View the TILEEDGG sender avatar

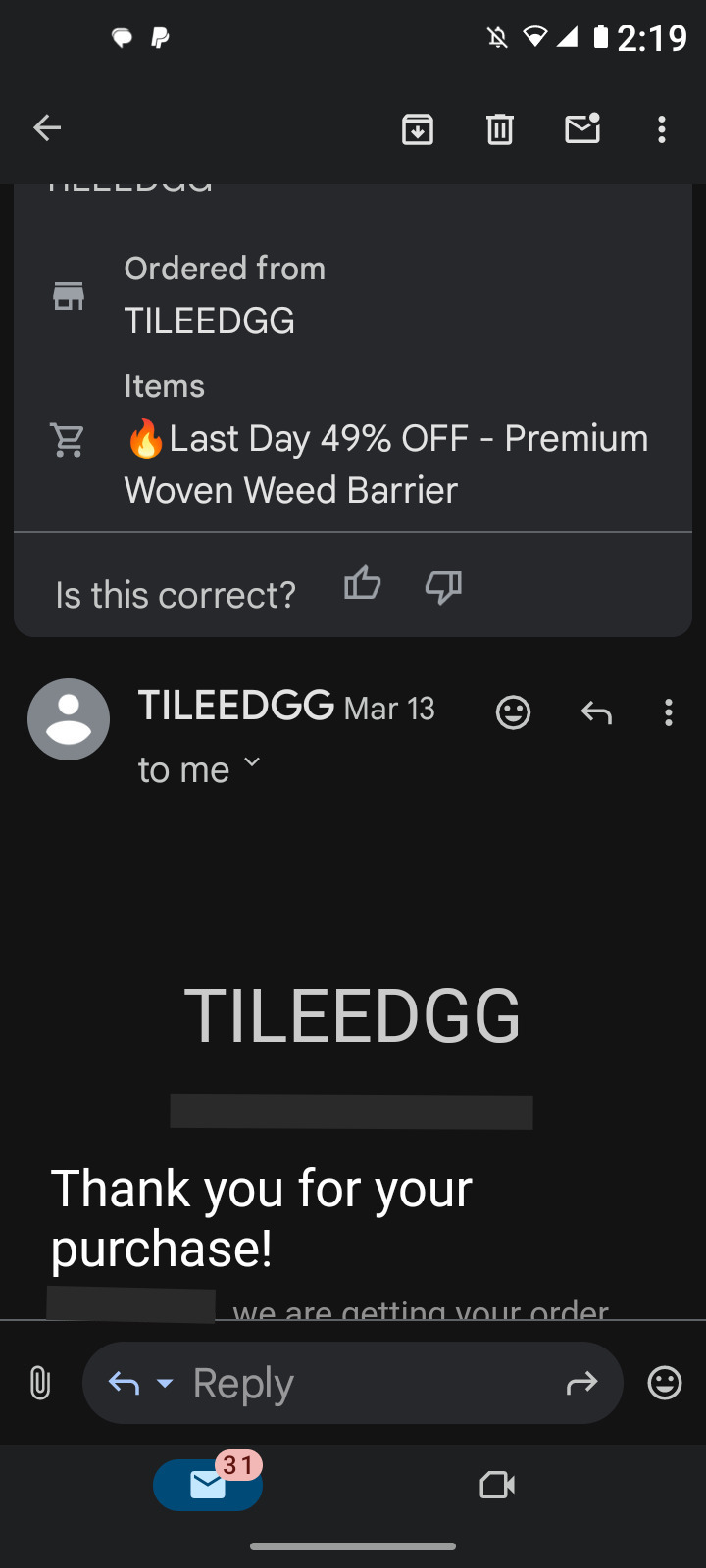[x=69, y=719]
